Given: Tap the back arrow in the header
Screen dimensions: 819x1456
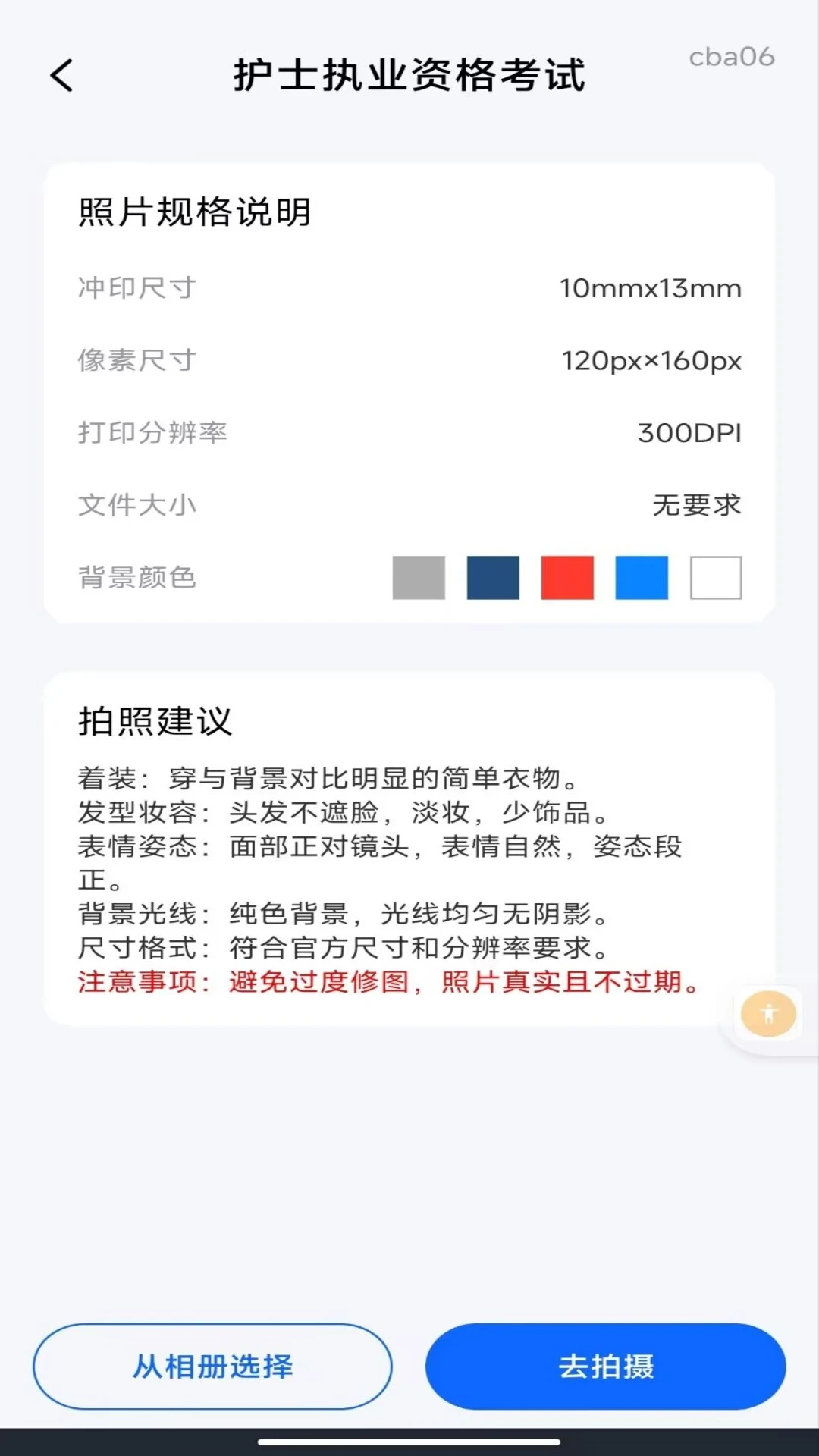Looking at the screenshot, I should [61, 77].
